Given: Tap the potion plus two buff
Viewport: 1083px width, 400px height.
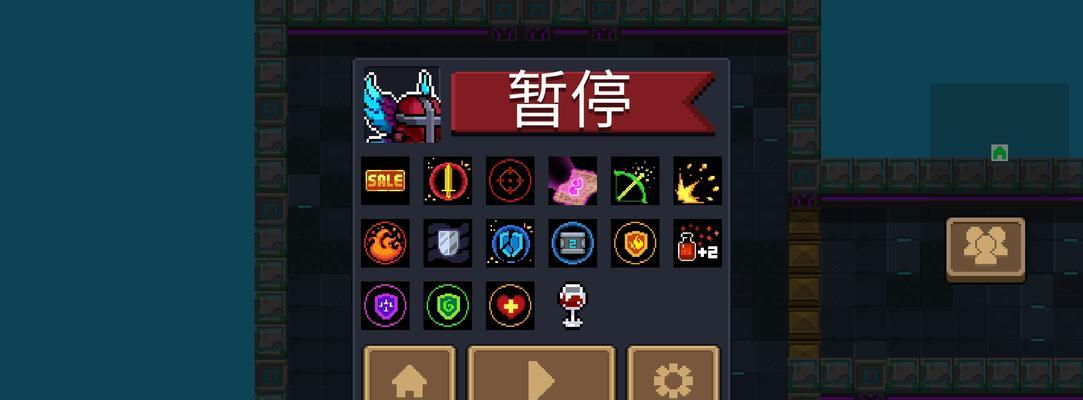Looking at the screenshot, I should pos(697,243).
